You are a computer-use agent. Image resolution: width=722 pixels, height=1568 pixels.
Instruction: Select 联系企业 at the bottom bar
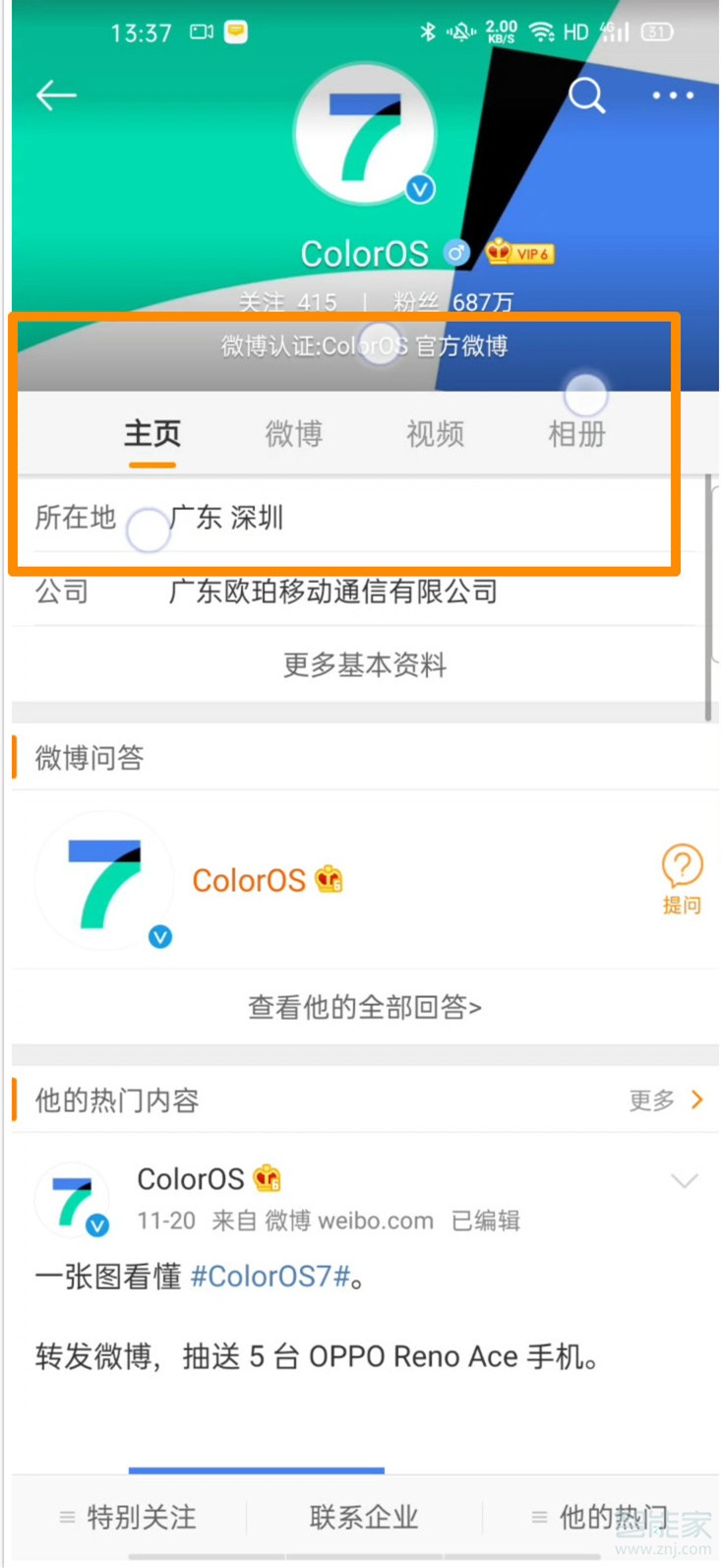[x=363, y=1517]
